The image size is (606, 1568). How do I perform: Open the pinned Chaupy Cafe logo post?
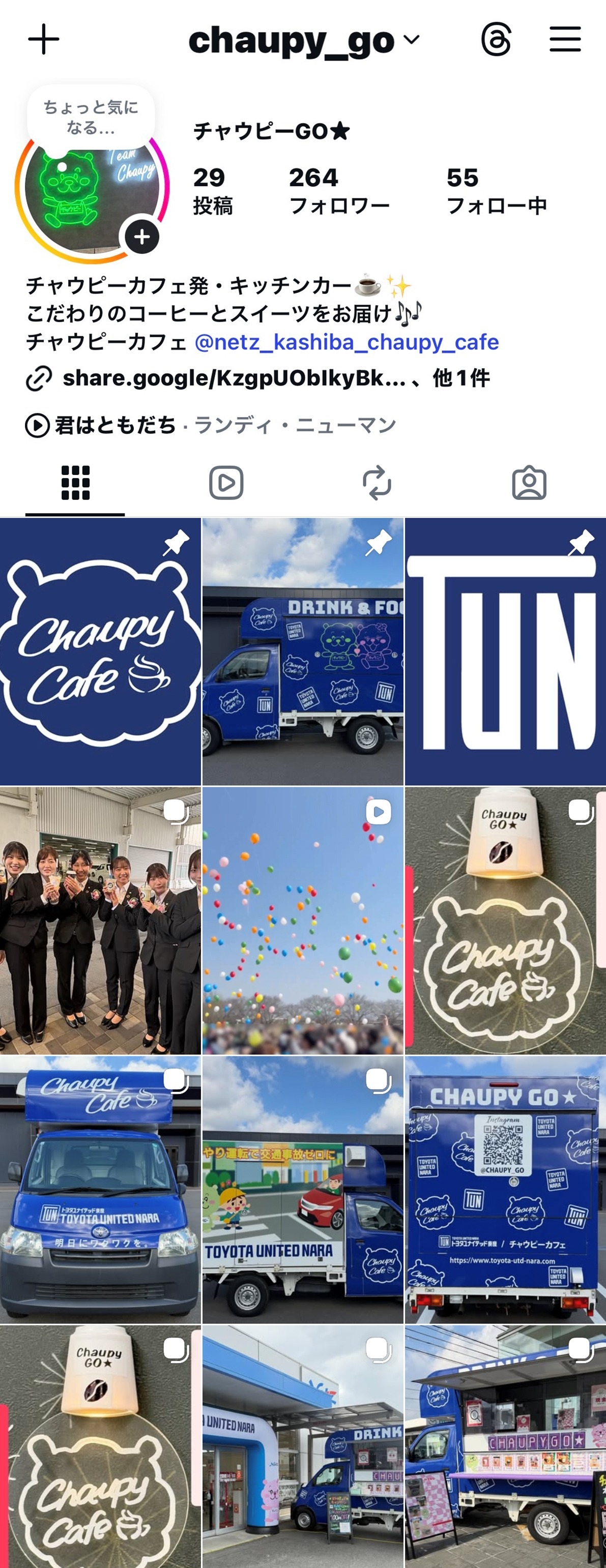pos(101,652)
